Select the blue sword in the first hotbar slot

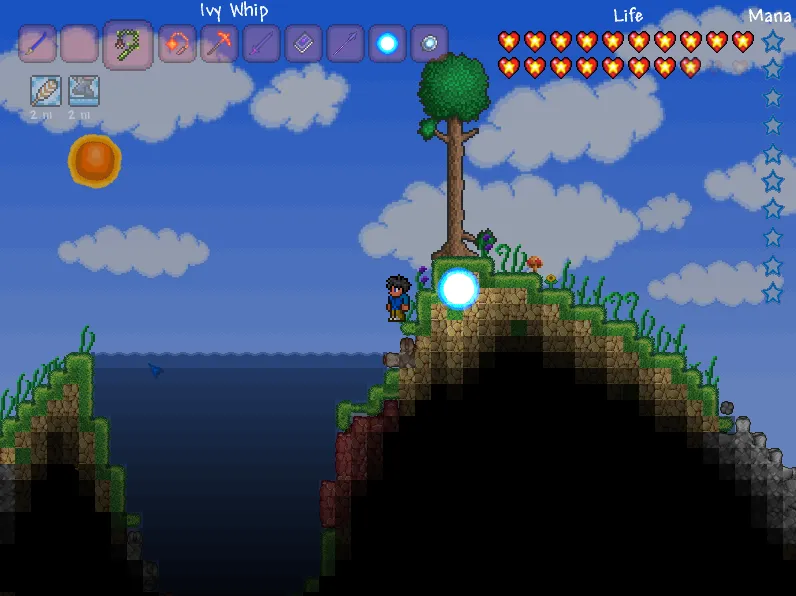pos(37,44)
